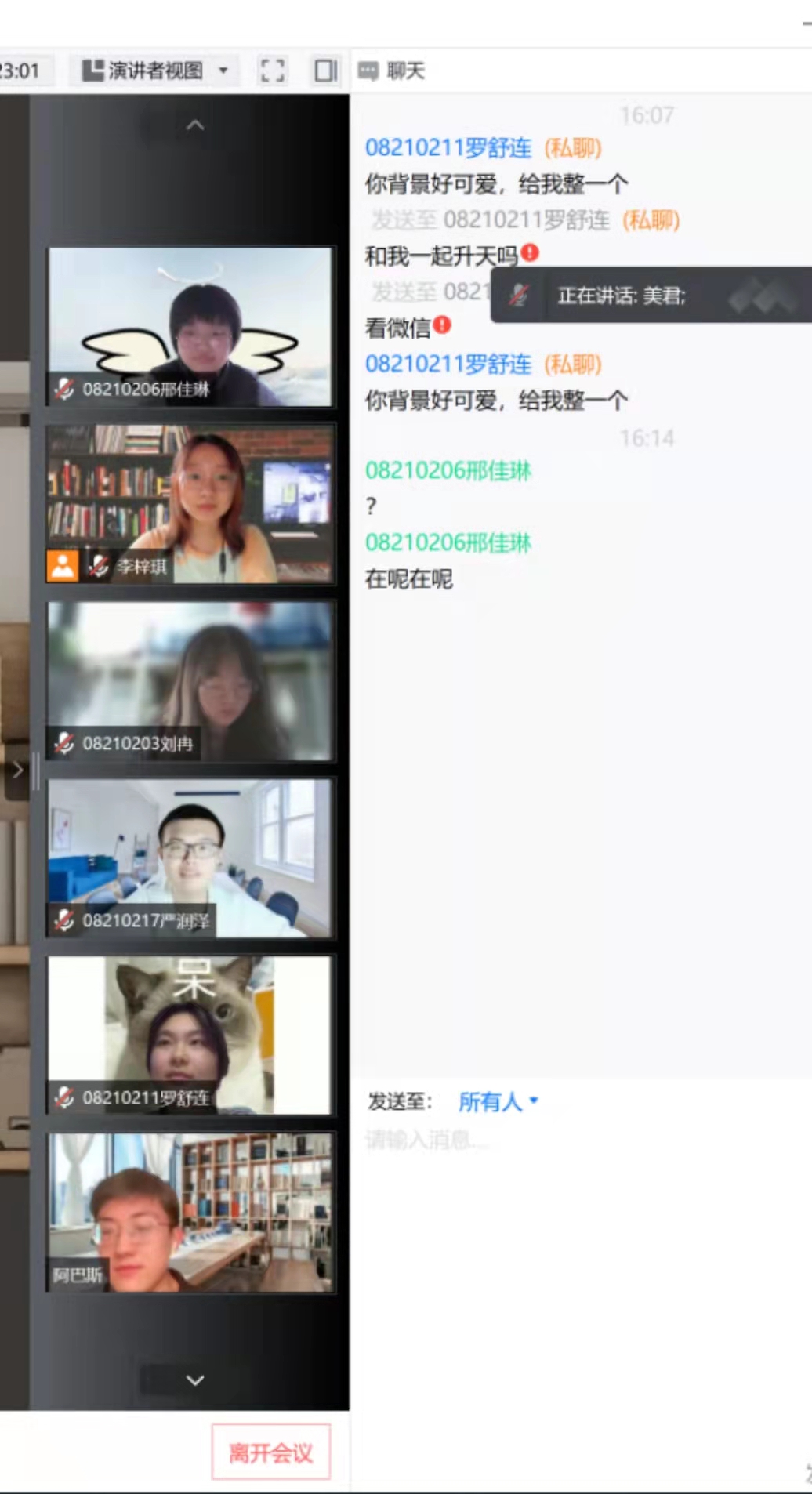Select the video of 08210211罗舒连
812x1494 pixels.
(x=190, y=1035)
